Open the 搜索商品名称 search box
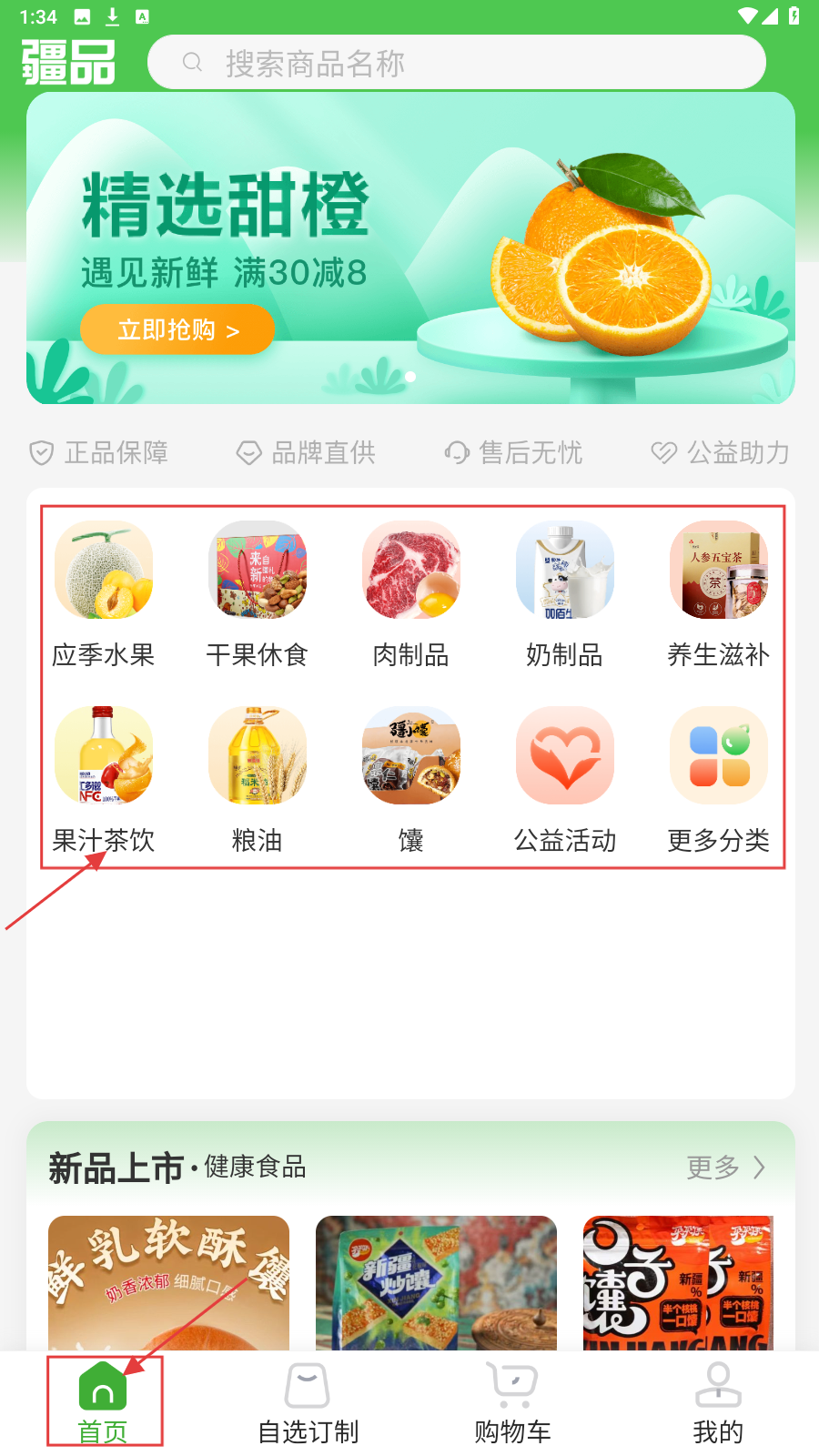This screenshot has width=819, height=1456. pyautogui.click(x=455, y=63)
